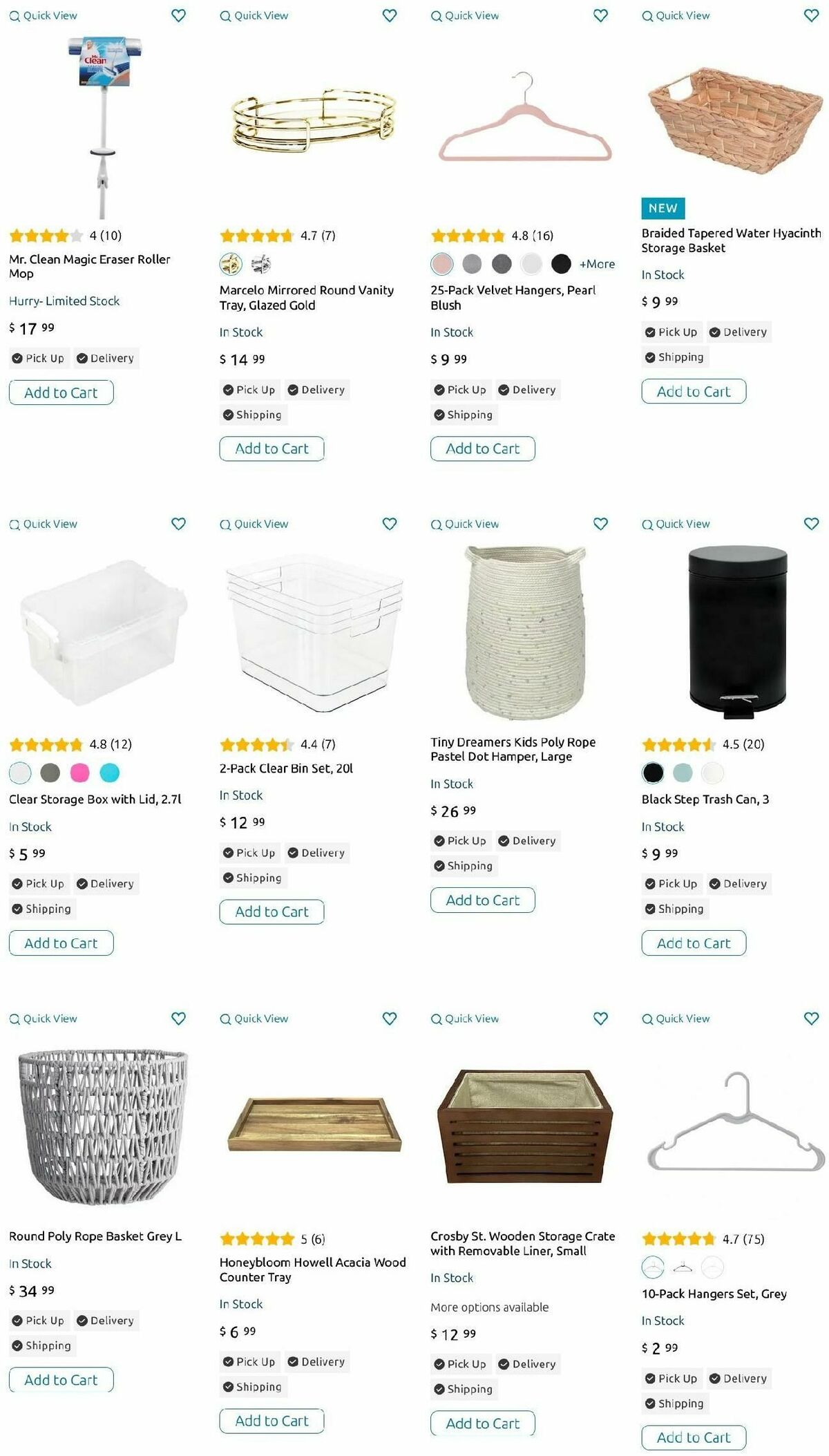Add 25-Pack Velvet Hangers to cart
This screenshot has width=829, height=1456.
tap(482, 448)
